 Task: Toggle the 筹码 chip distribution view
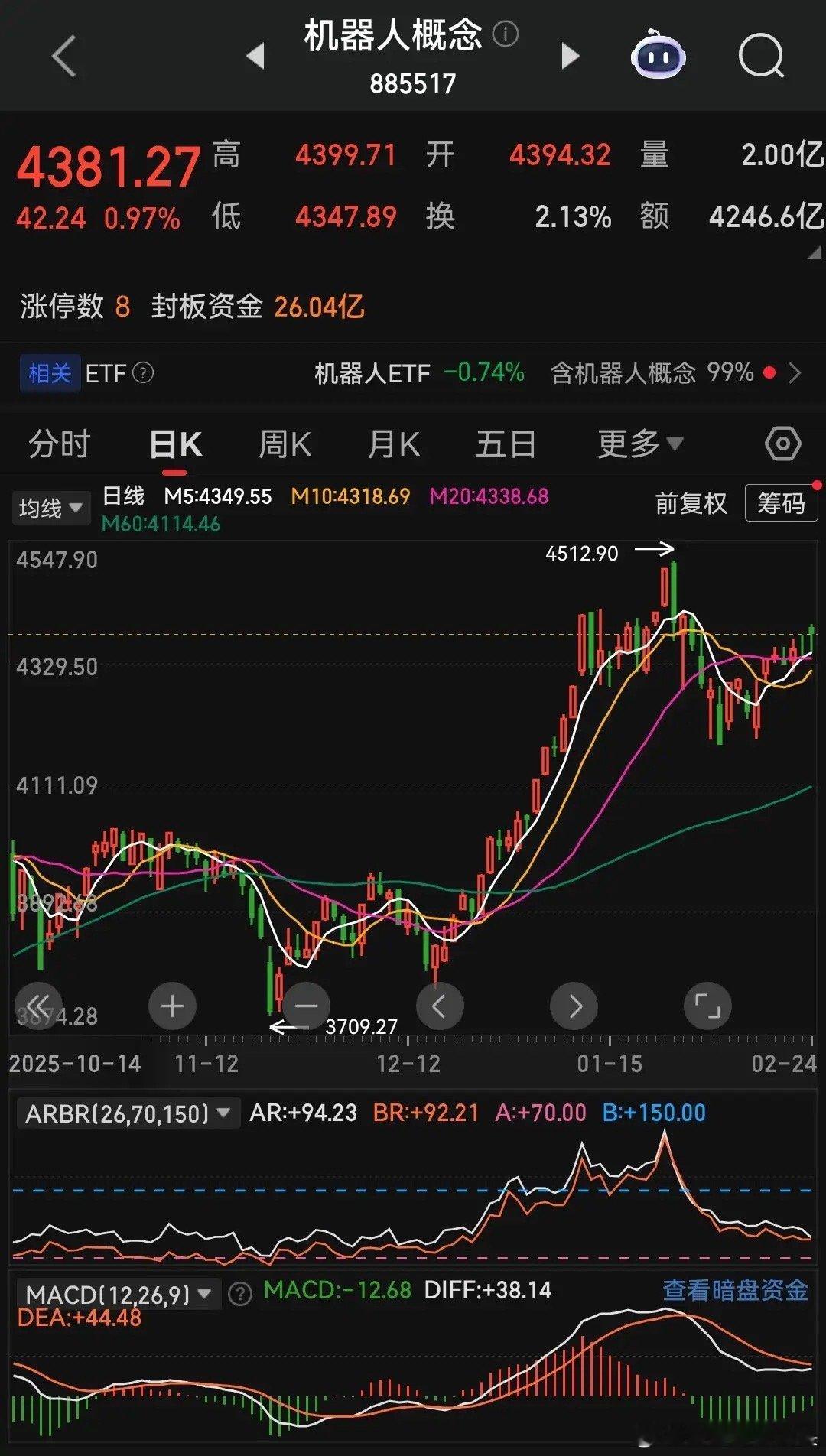(780, 503)
